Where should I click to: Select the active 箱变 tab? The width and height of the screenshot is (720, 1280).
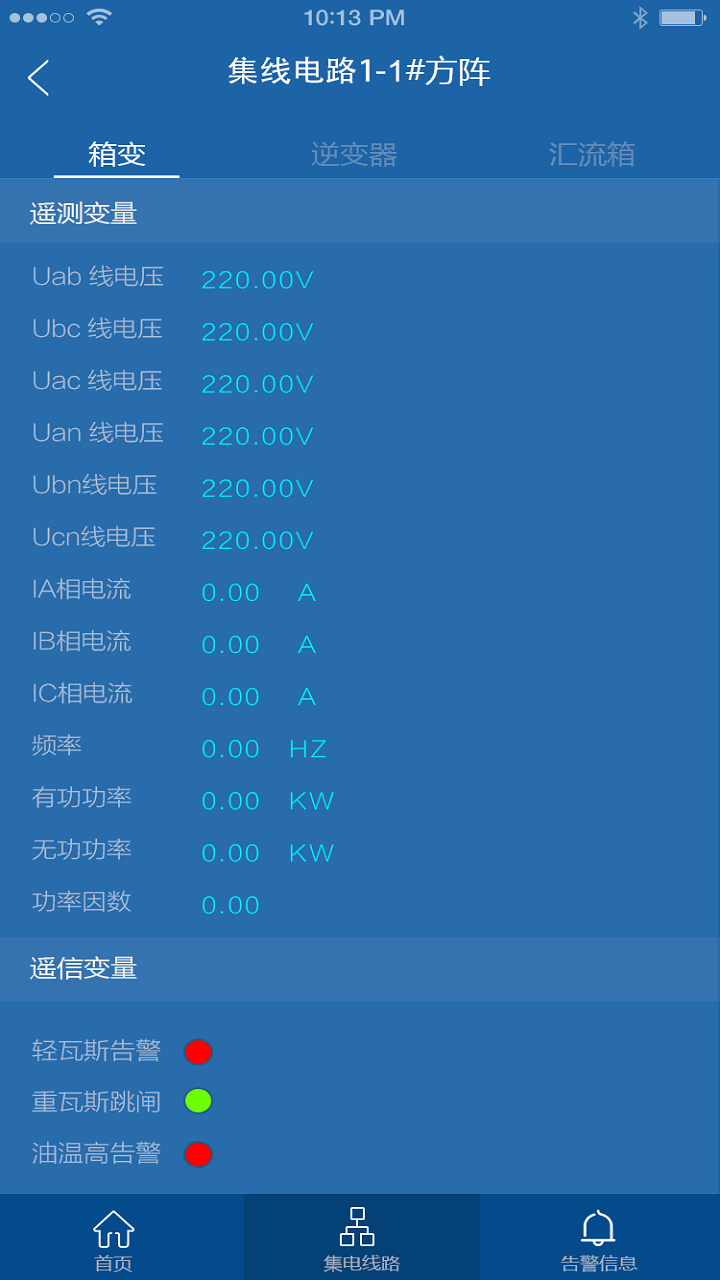[x=121, y=154]
